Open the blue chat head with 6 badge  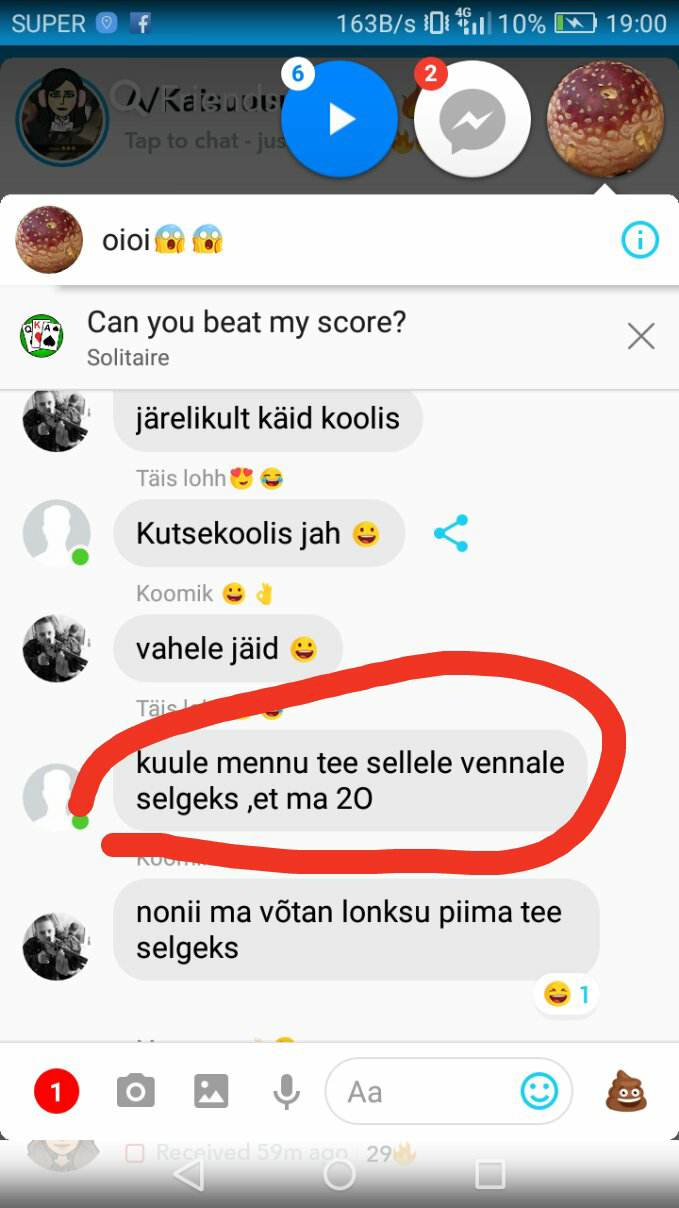[x=340, y=119]
